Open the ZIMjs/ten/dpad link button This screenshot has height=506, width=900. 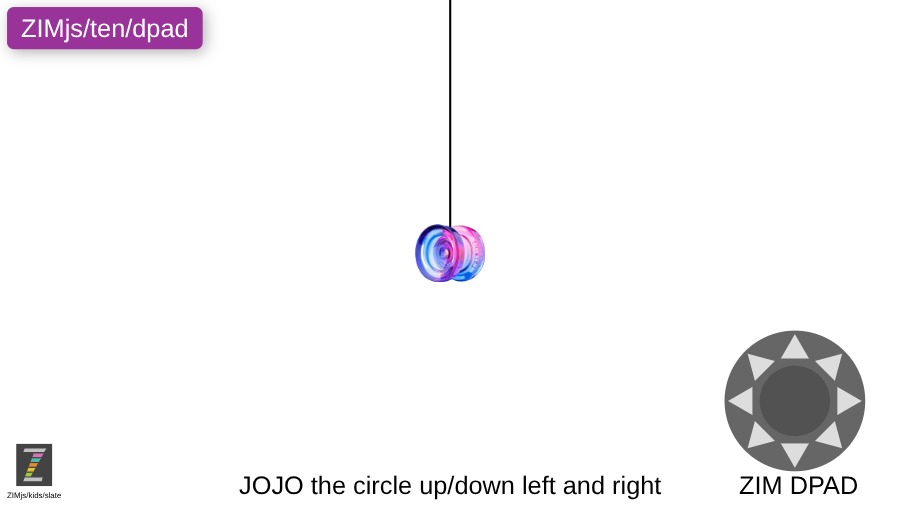click(105, 28)
